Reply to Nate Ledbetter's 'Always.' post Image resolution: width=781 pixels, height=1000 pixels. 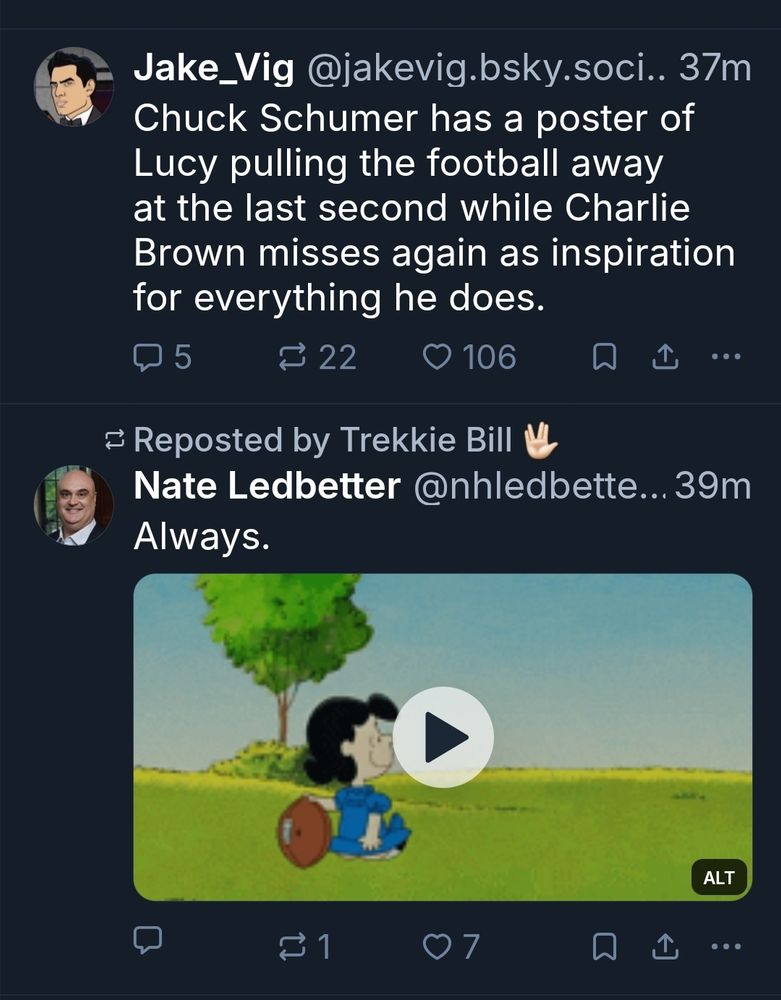[x=147, y=938]
